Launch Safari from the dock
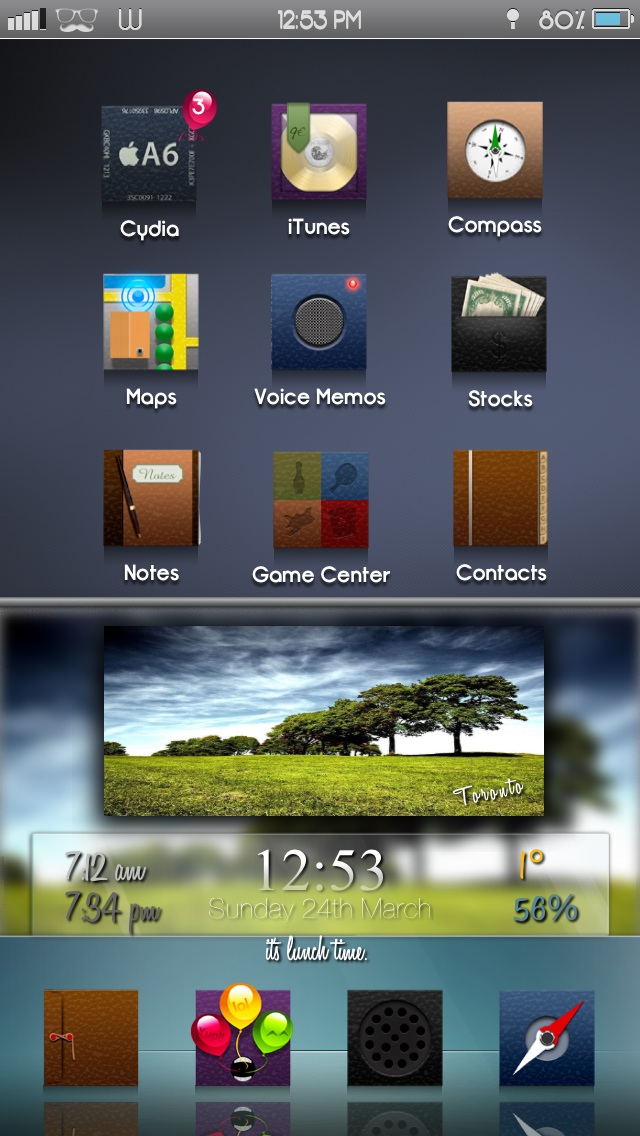Screen dimensions: 640x1136 [547, 1037]
